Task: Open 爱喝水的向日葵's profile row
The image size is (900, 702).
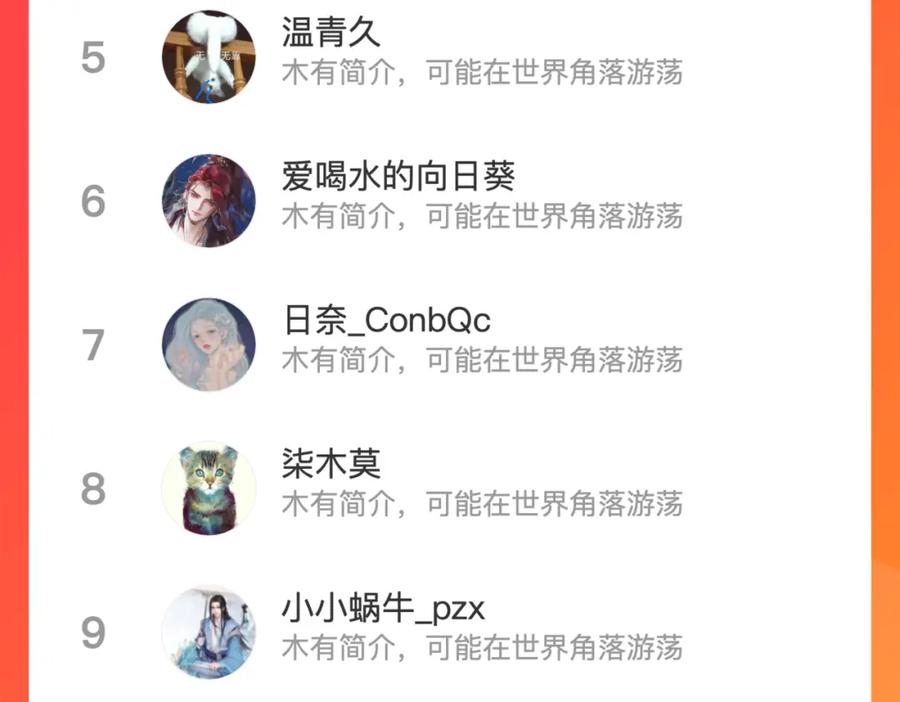Action: click(x=450, y=201)
